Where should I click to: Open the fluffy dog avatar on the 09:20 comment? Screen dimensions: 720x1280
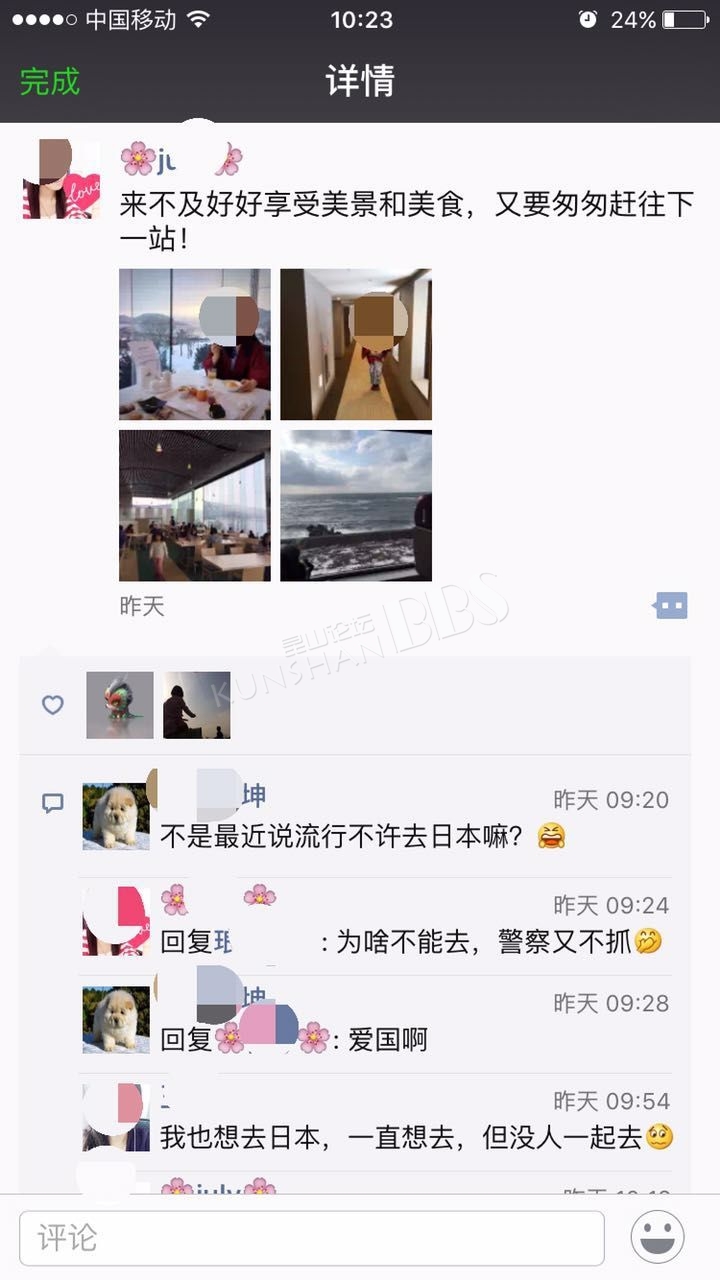point(116,816)
